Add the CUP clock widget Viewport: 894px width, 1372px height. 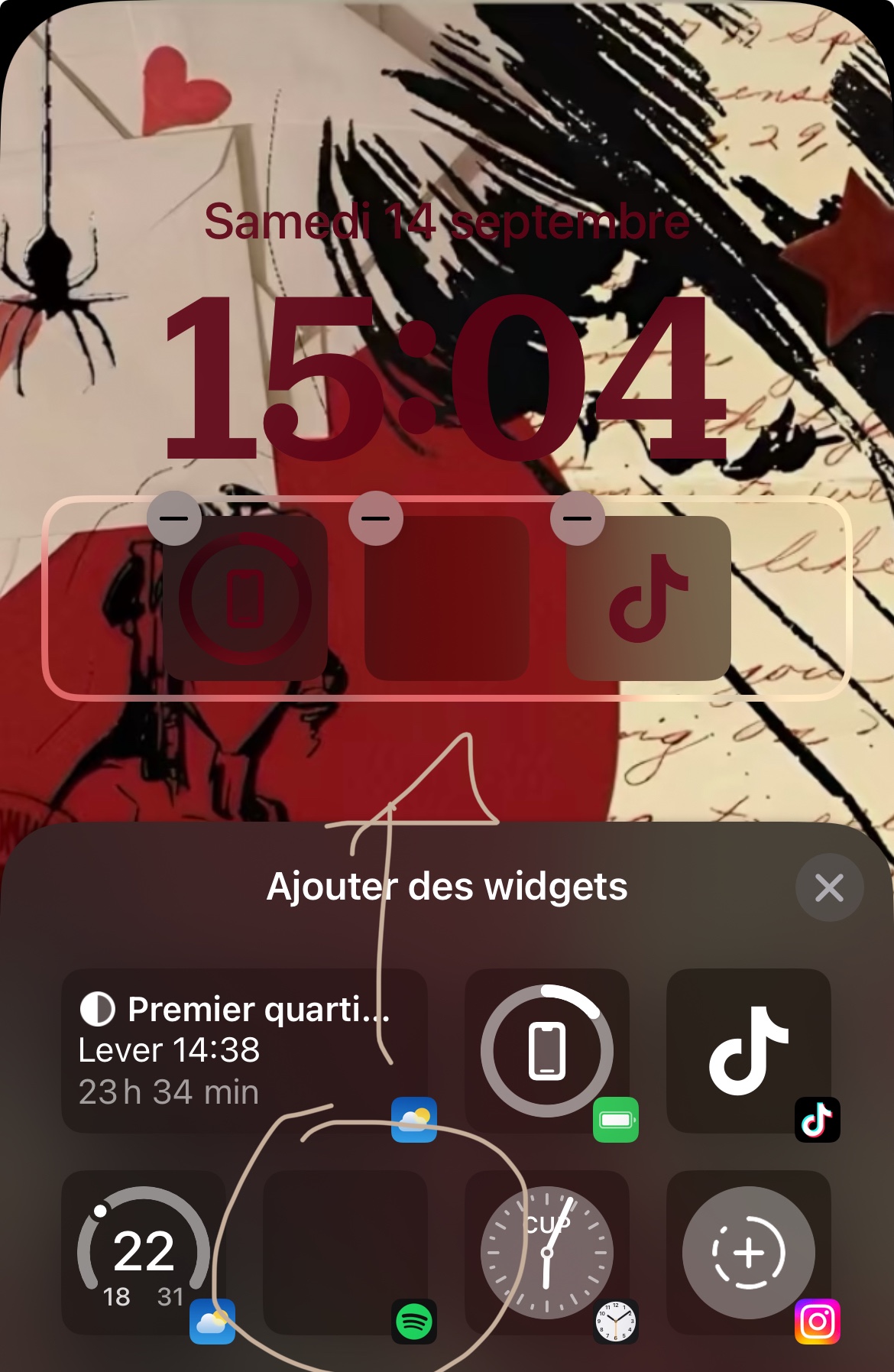coord(547,1253)
